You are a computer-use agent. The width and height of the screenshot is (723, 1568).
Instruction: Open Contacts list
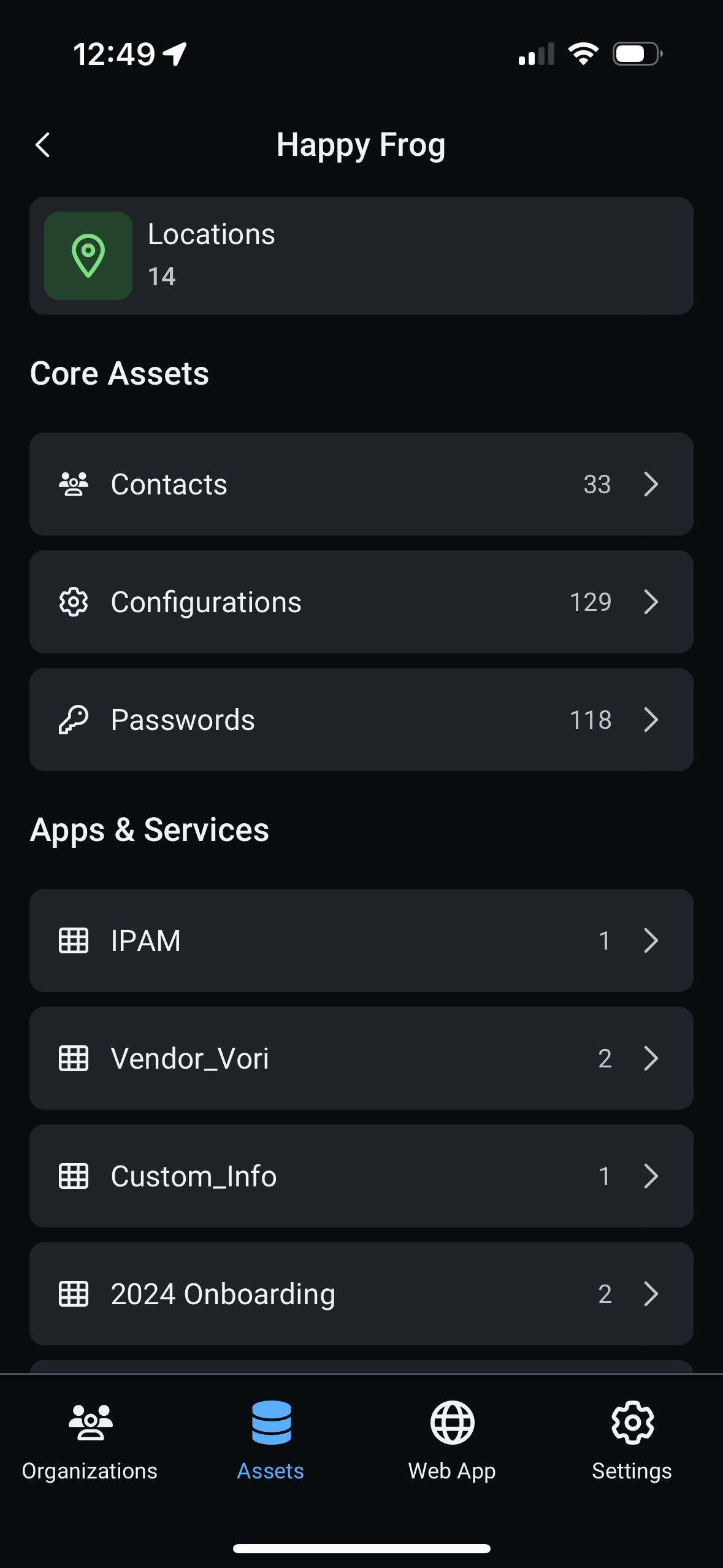tap(361, 484)
